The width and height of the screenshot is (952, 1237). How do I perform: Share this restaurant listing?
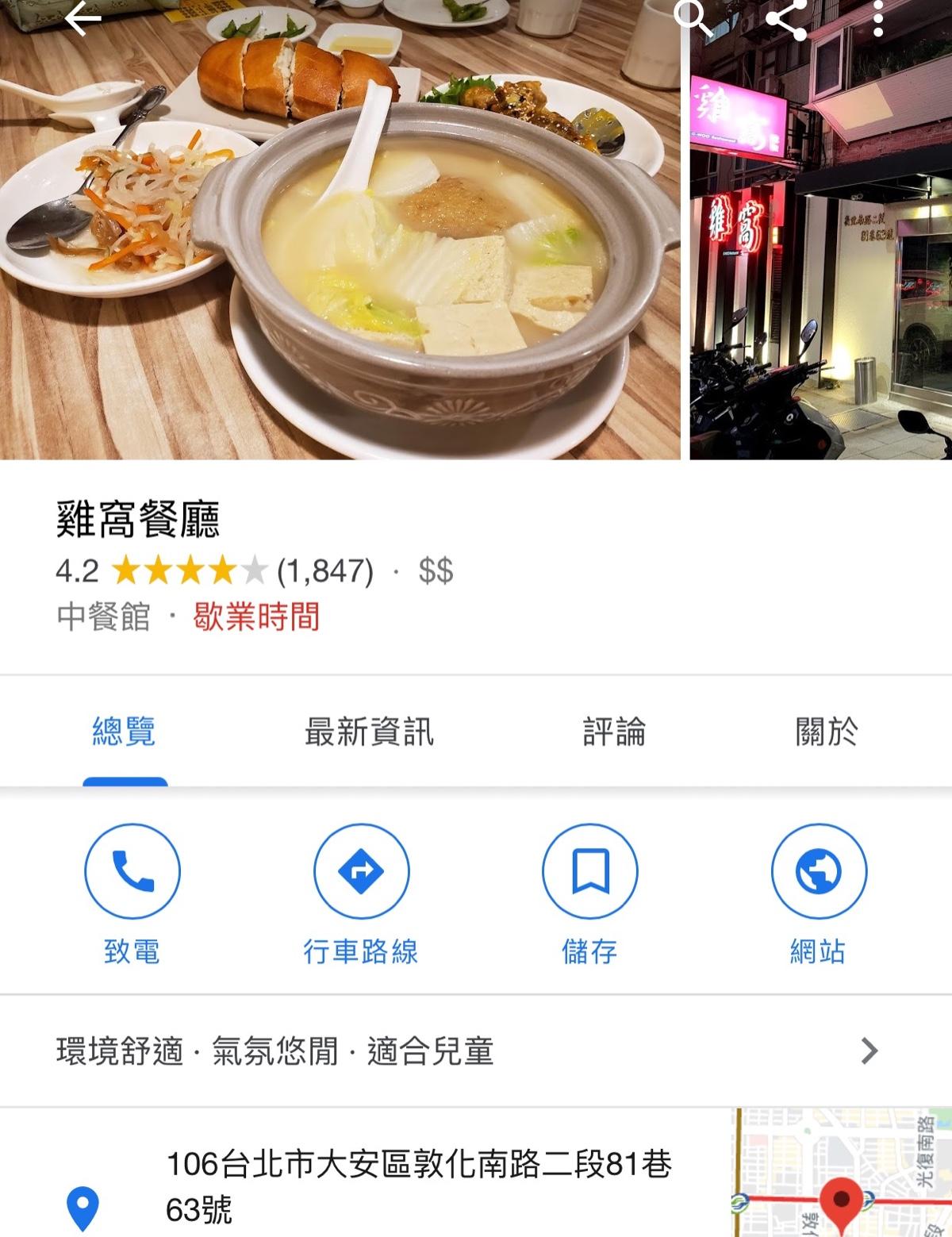(786, 19)
